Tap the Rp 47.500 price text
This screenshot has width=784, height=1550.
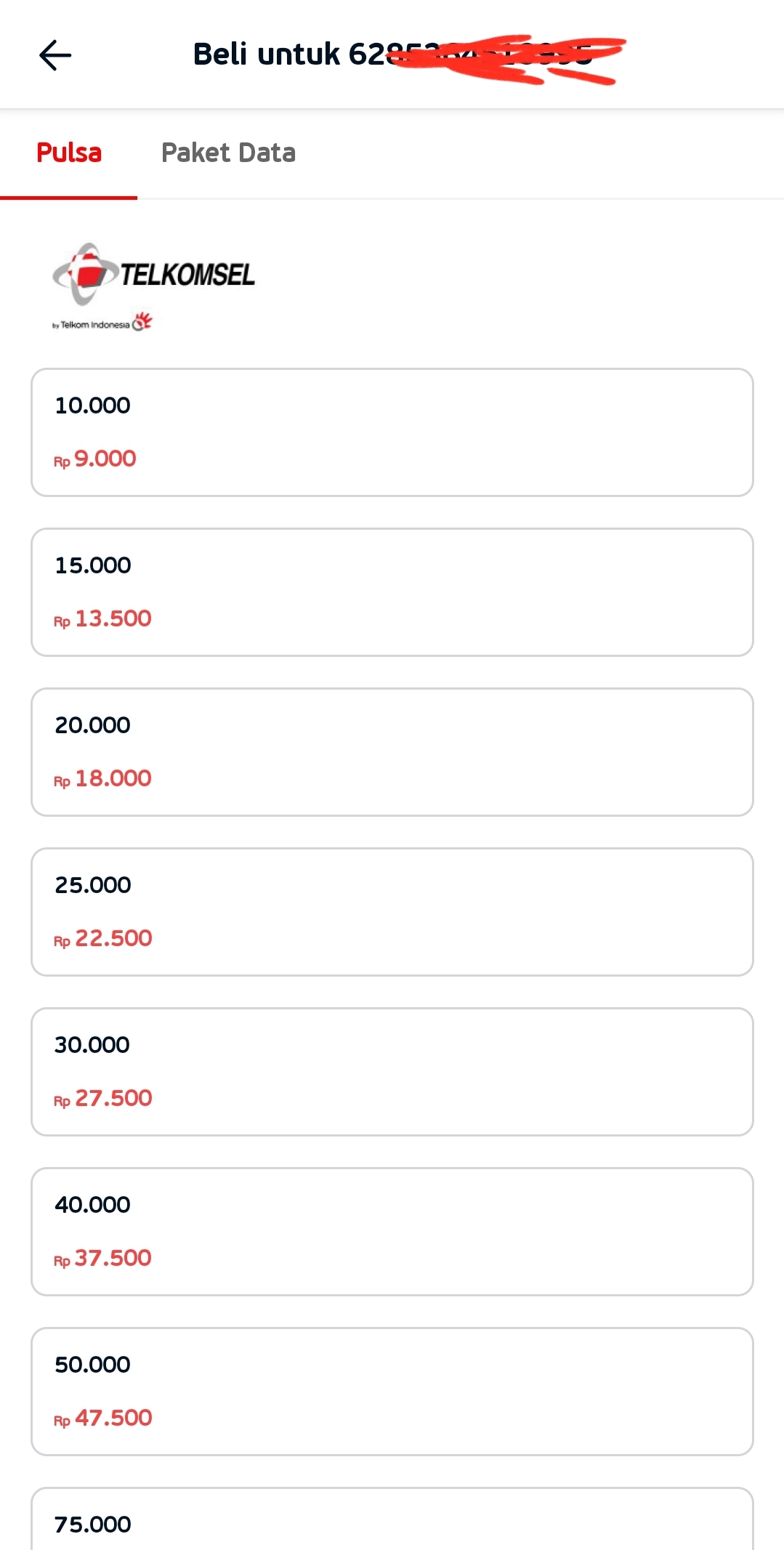(x=103, y=1418)
